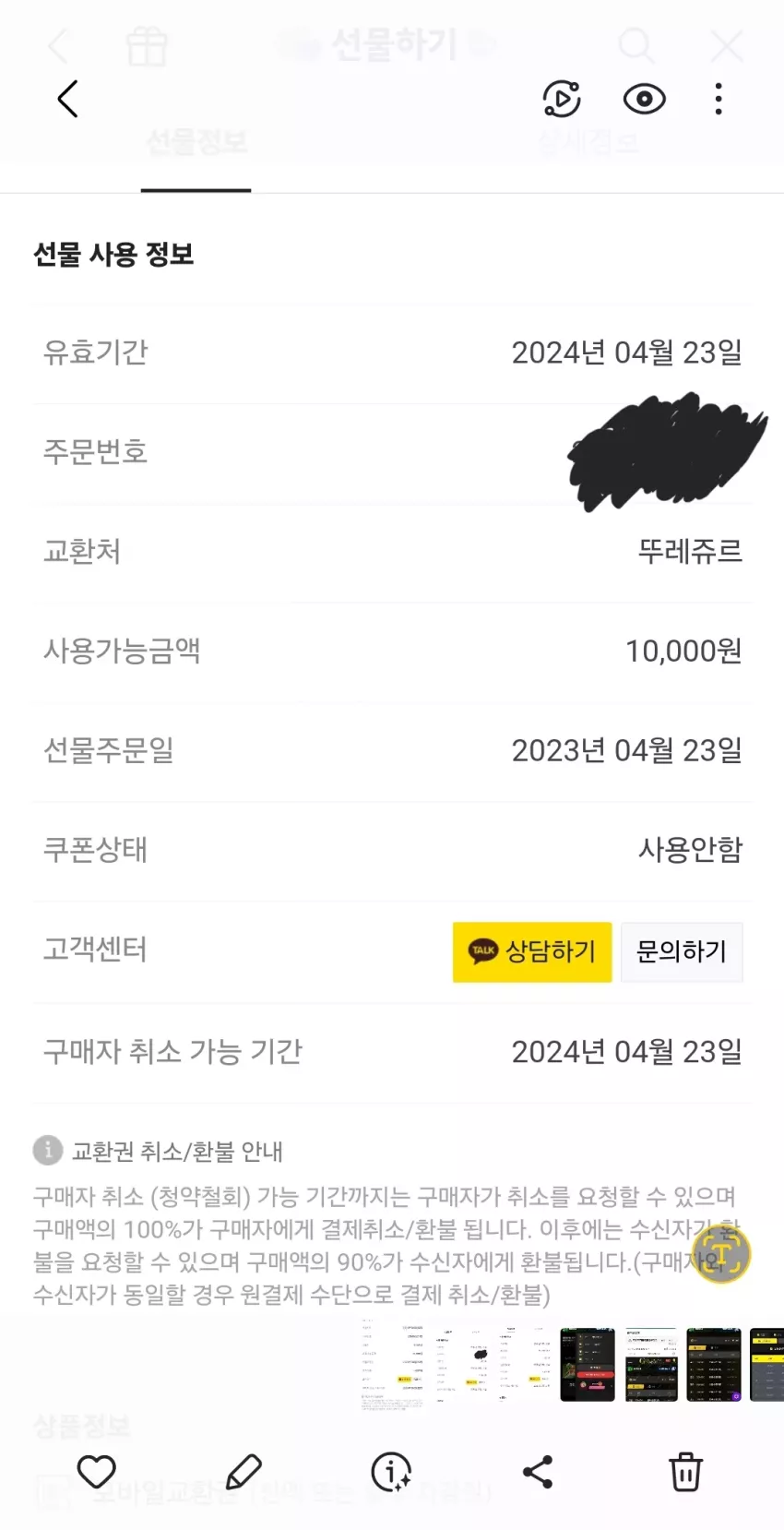784x1530 pixels.
Task: Open image details with the info icon
Action: (391, 1471)
